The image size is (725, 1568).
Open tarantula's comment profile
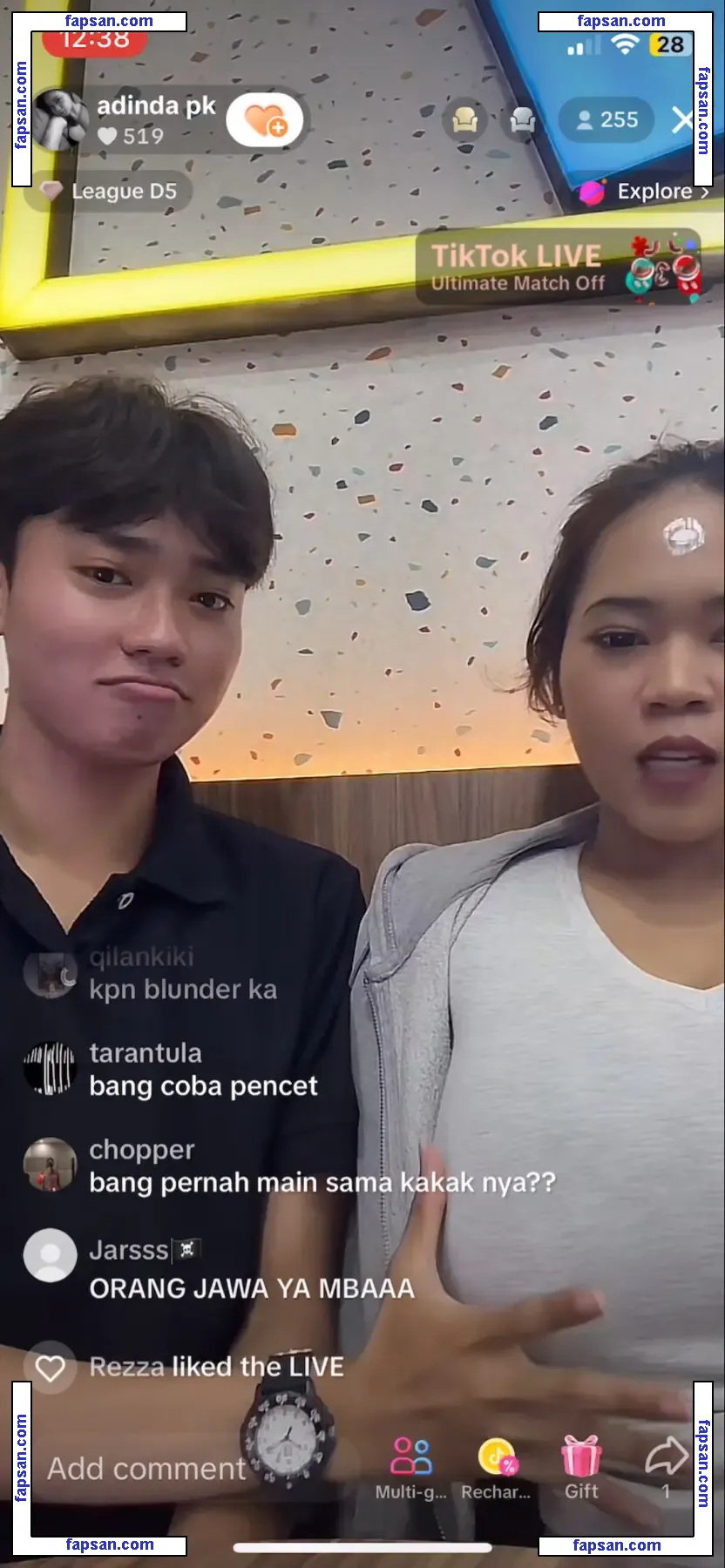click(x=50, y=1068)
